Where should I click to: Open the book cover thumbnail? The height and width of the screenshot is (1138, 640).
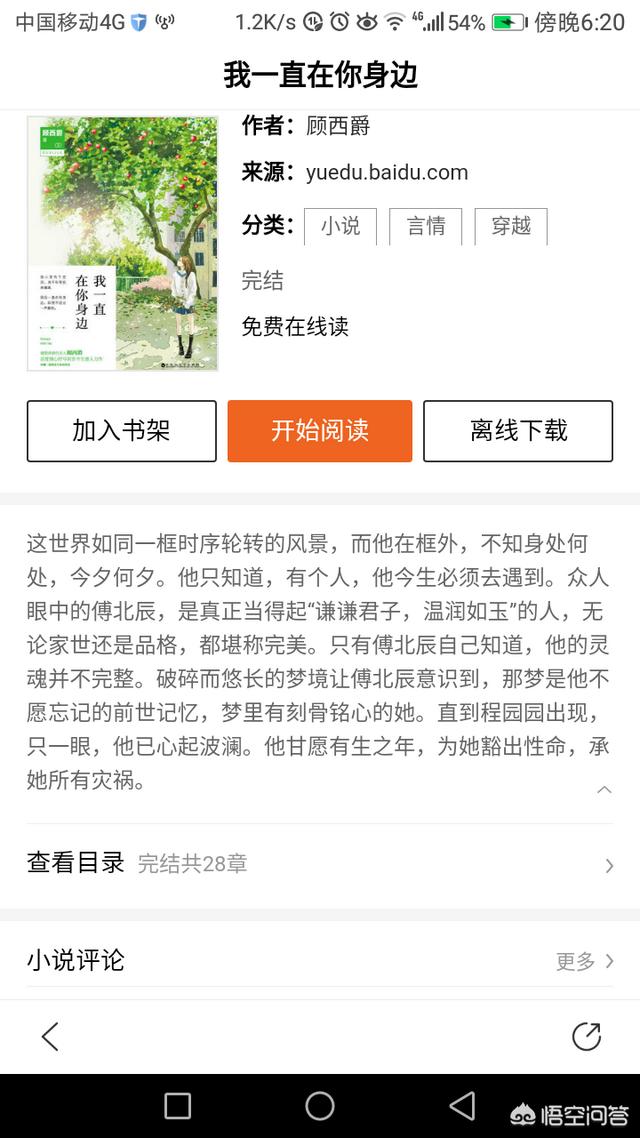123,244
